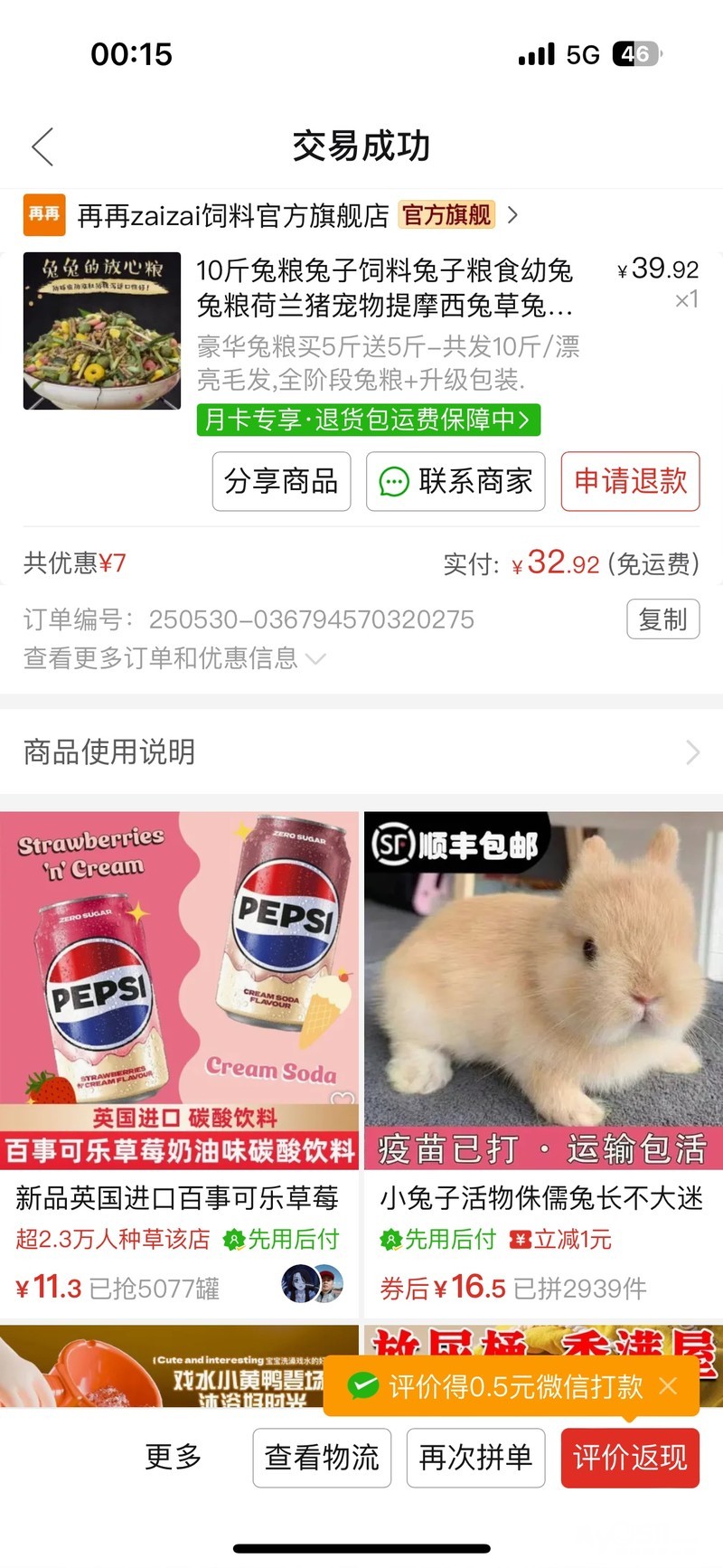Open the 10斤兔粮 product details
Viewport: 723px width, 1568px height.
[x=384, y=288]
